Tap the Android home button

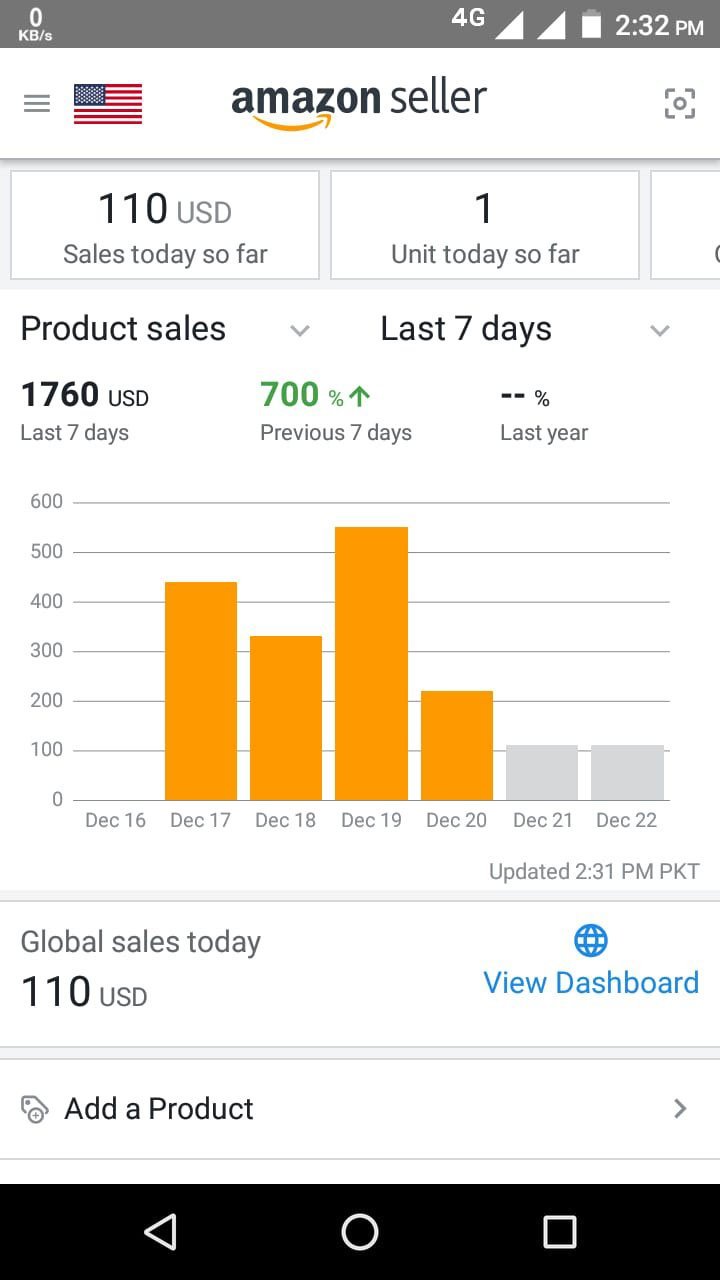358,1235
